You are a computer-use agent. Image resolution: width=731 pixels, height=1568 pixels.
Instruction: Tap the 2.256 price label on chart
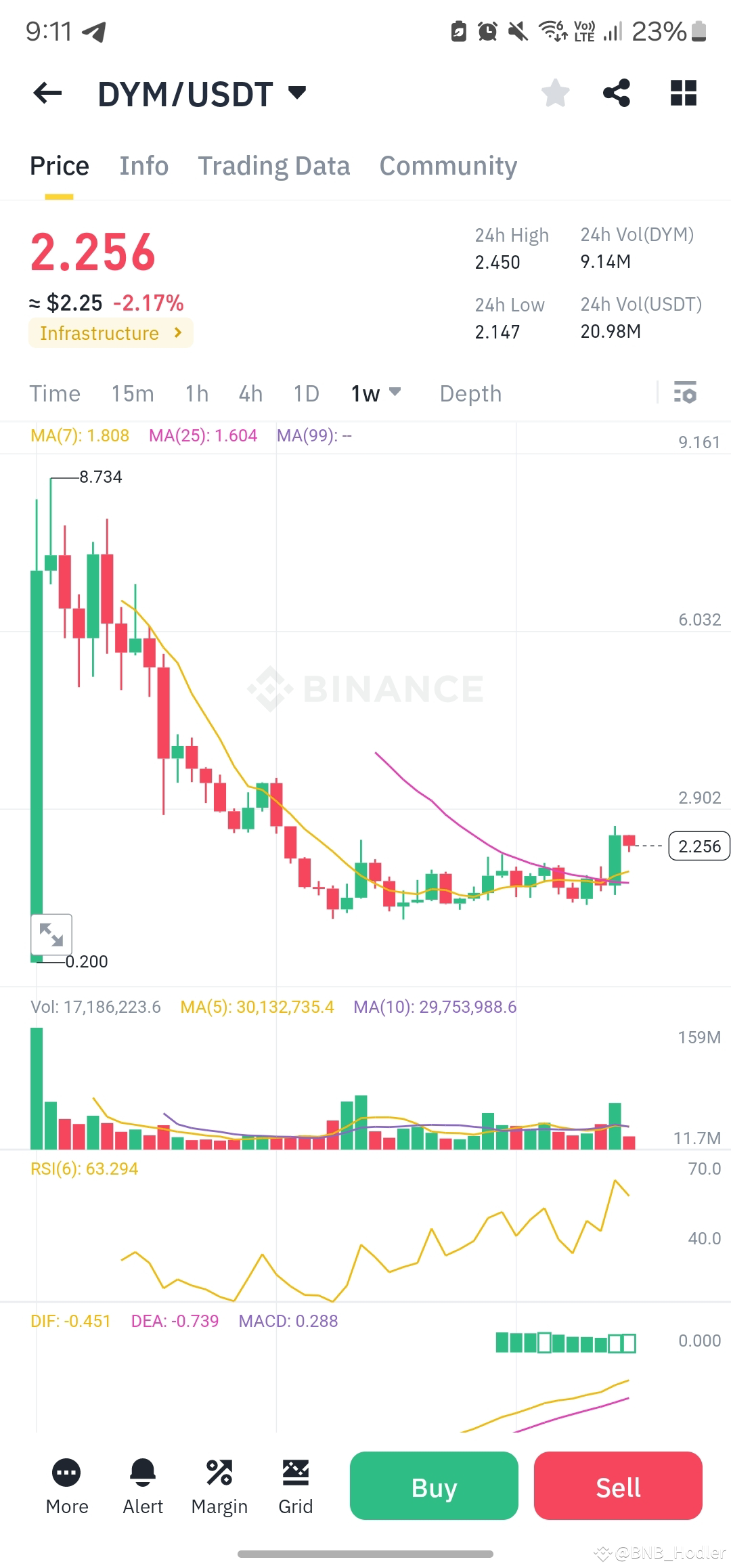[699, 846]
